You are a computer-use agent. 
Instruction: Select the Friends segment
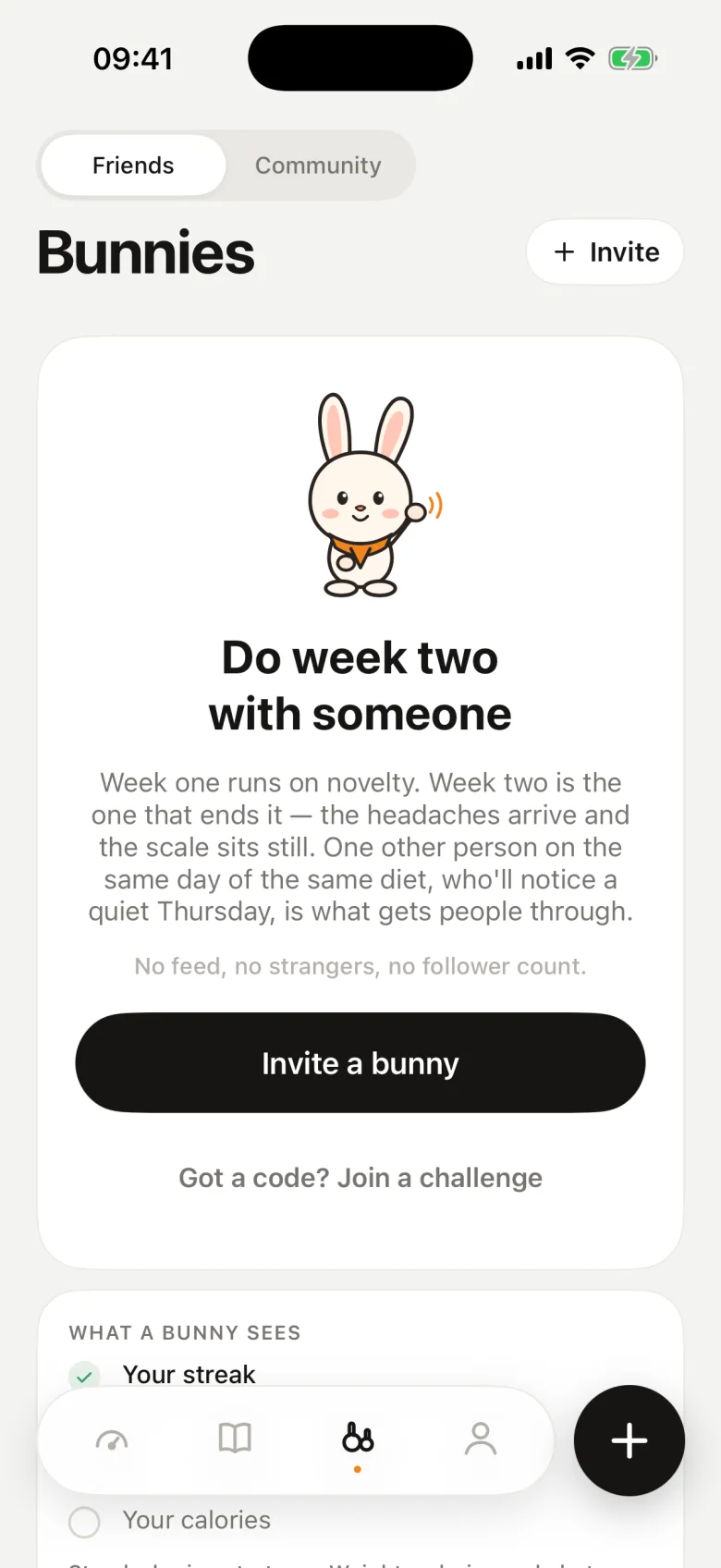(133, 165)
